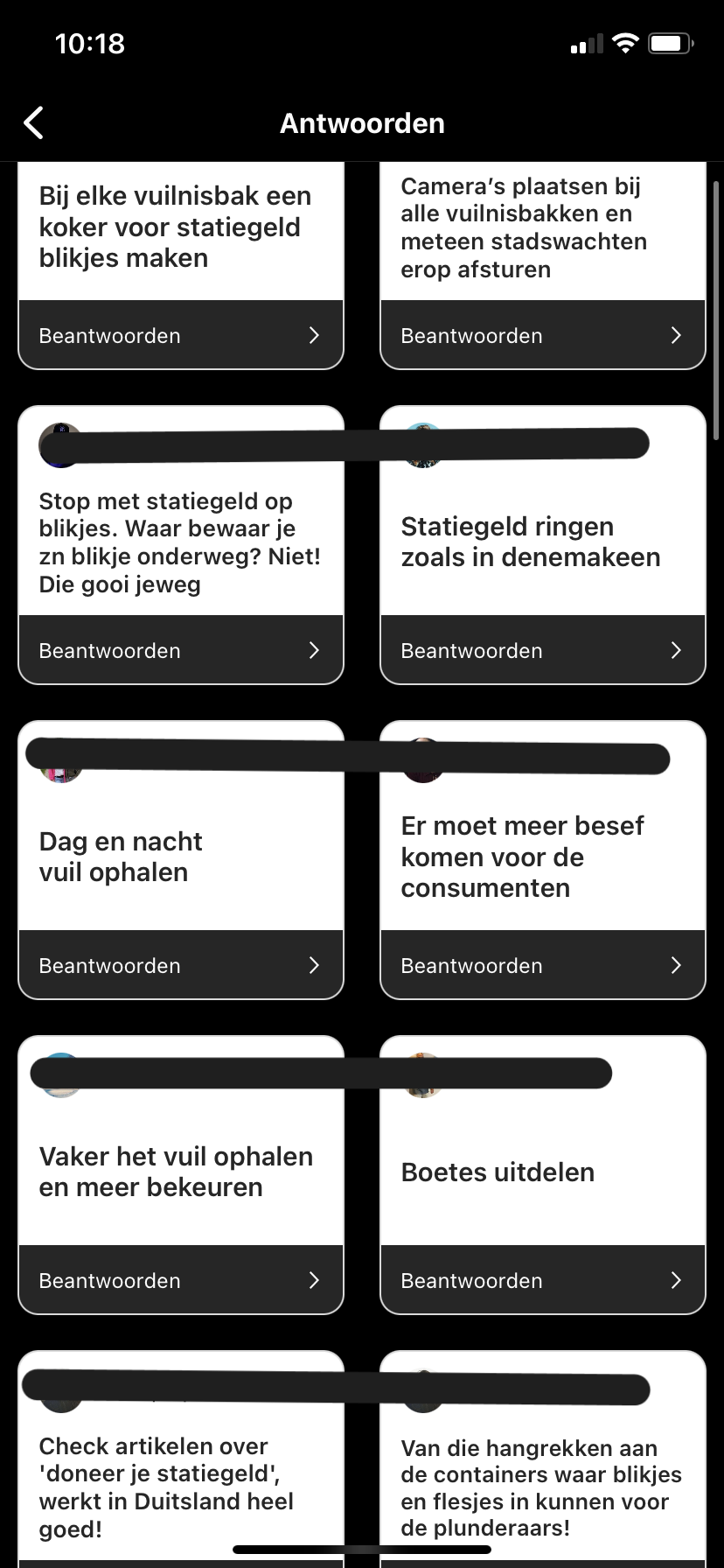Image resolution: width=724 pixels, height=1568 pixels.
Task: Open the 'Van die hangrekken' answer card
Action: 542,1487
